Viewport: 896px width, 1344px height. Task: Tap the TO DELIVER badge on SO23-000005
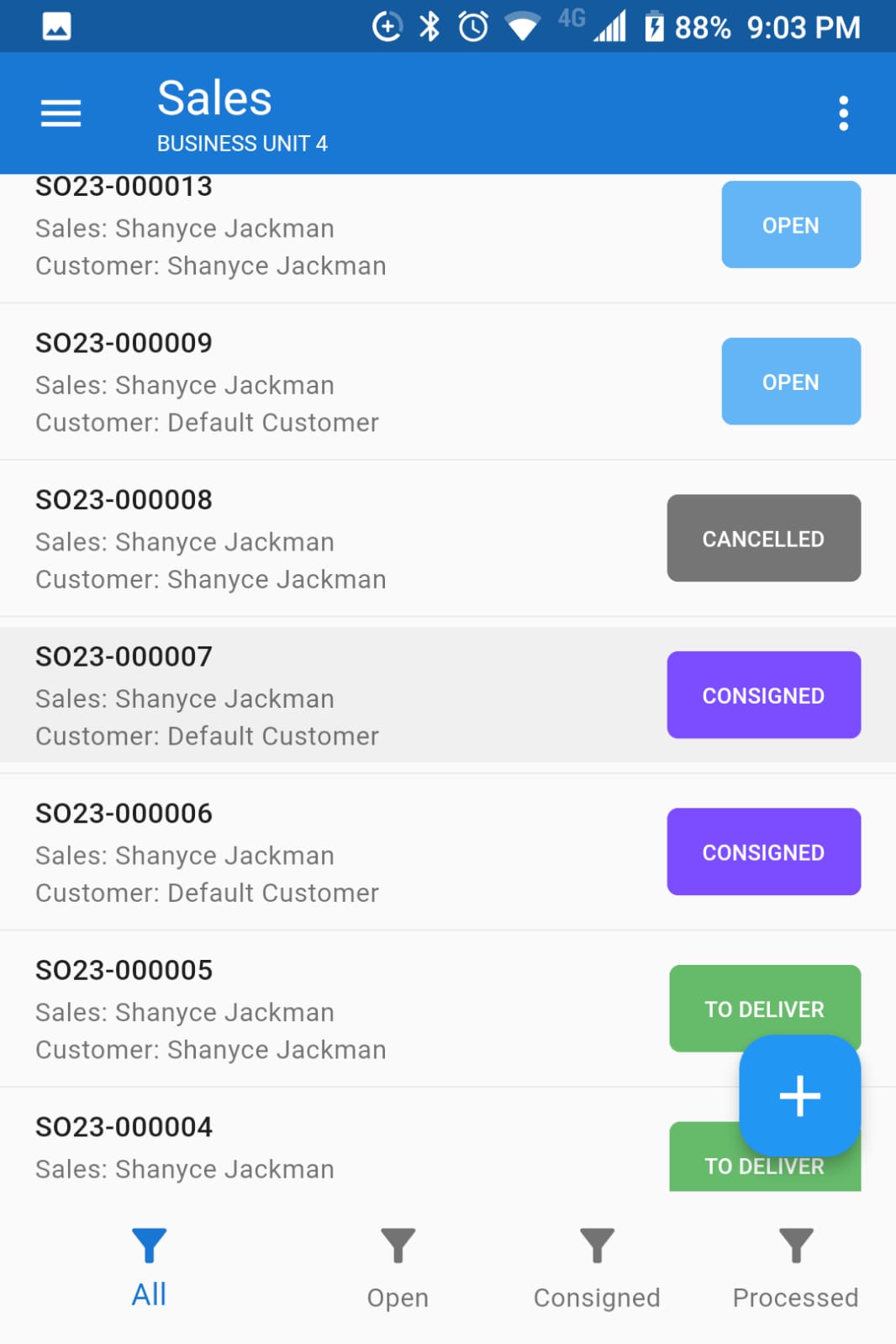(x=764, y=1008)
